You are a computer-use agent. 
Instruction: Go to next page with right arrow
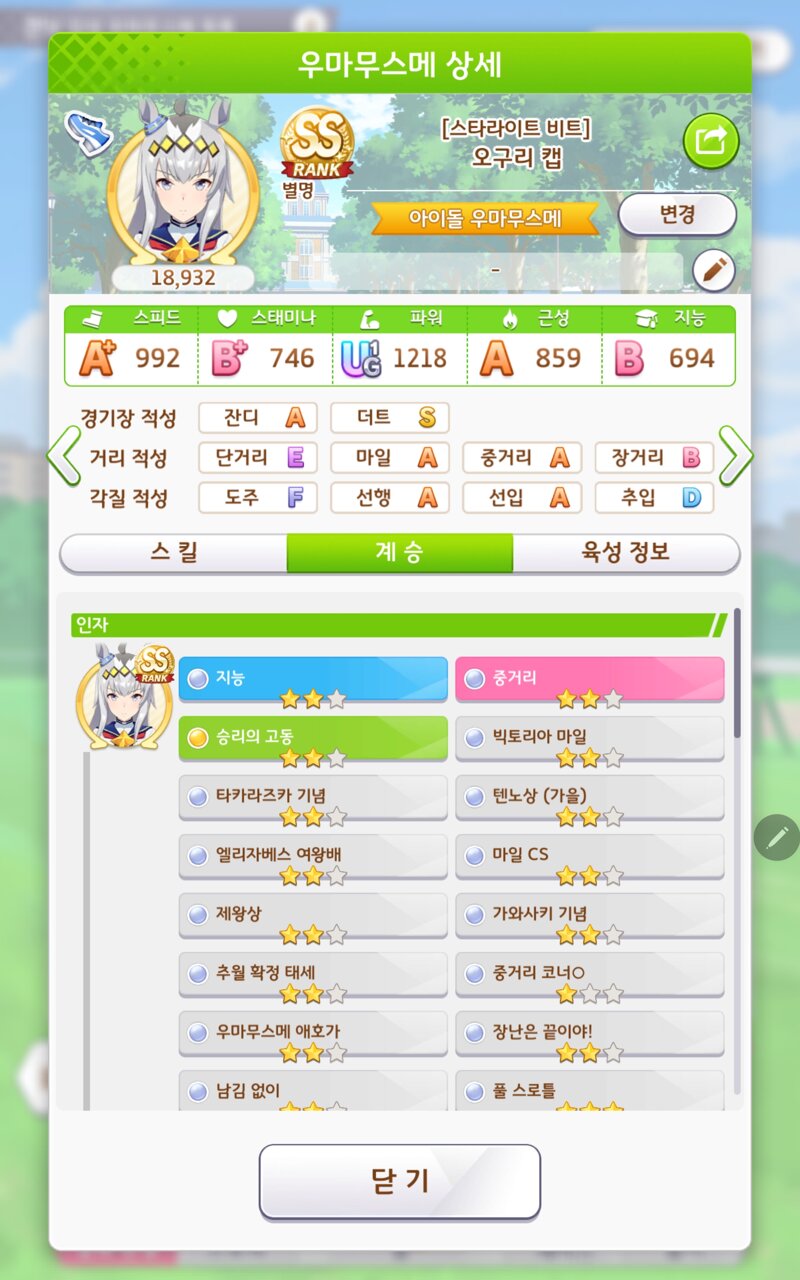tap(735, 456)
